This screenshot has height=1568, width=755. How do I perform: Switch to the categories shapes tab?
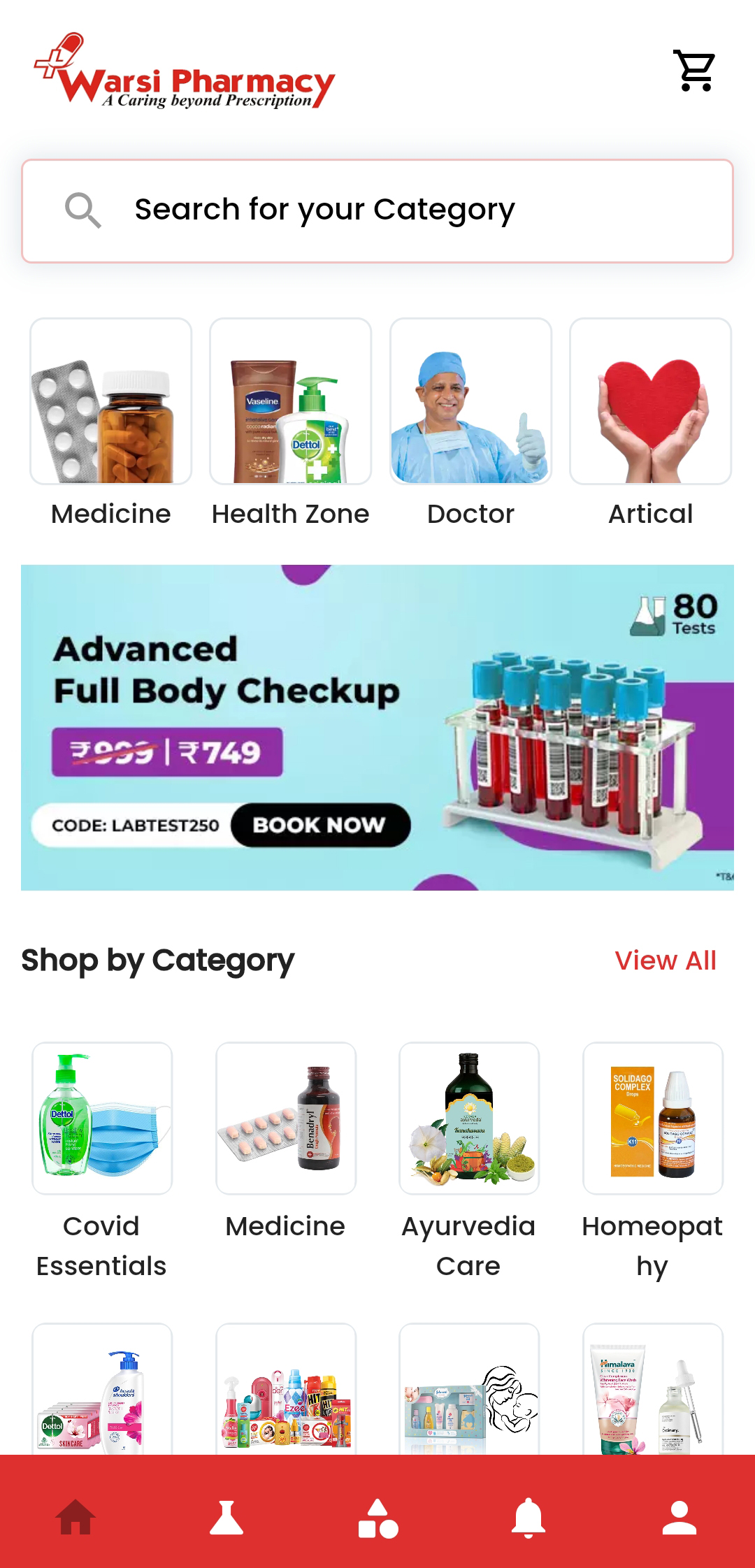click(x=377, y=1518)
